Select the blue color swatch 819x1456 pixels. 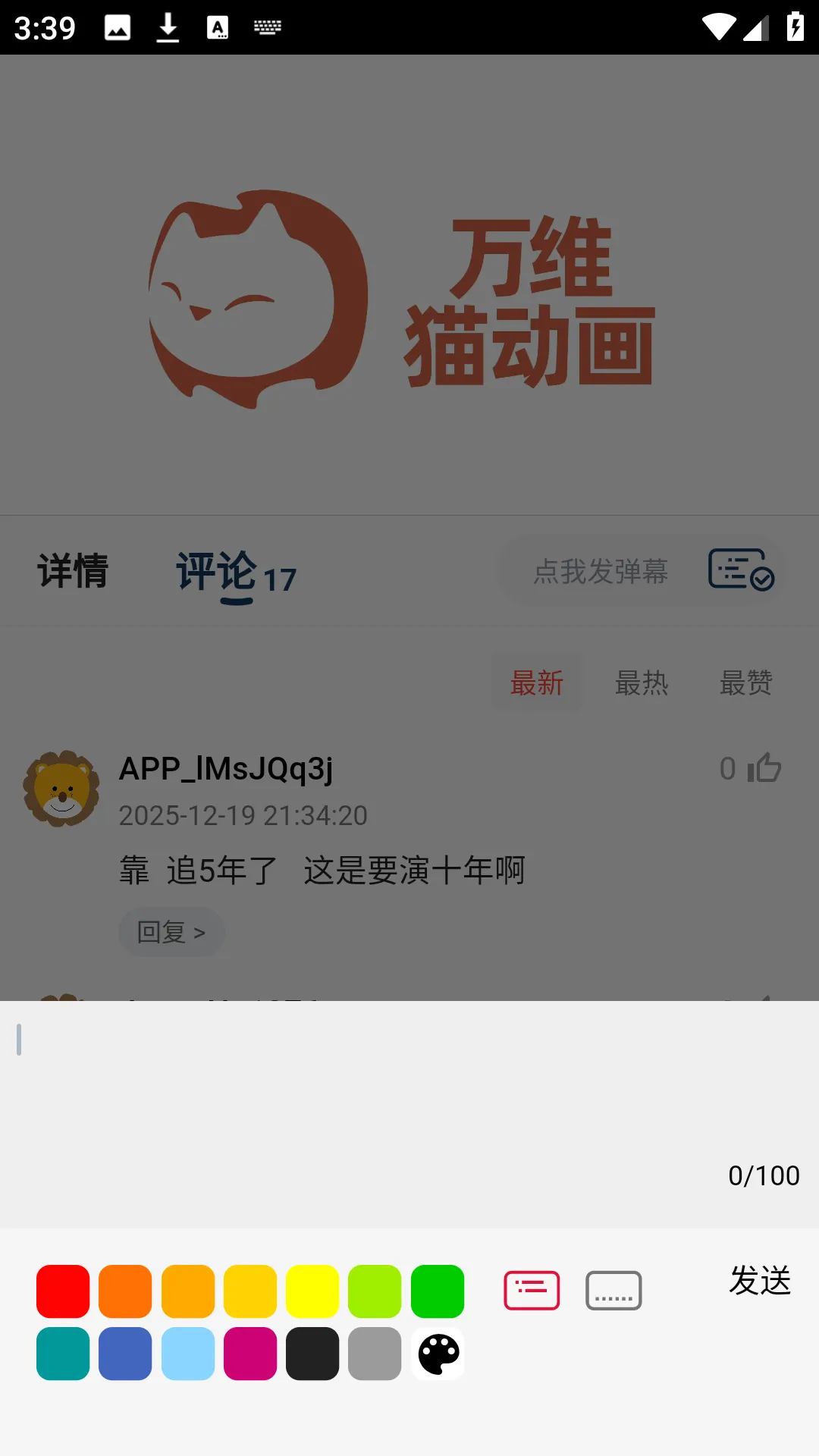click(x=125, y=1354)
